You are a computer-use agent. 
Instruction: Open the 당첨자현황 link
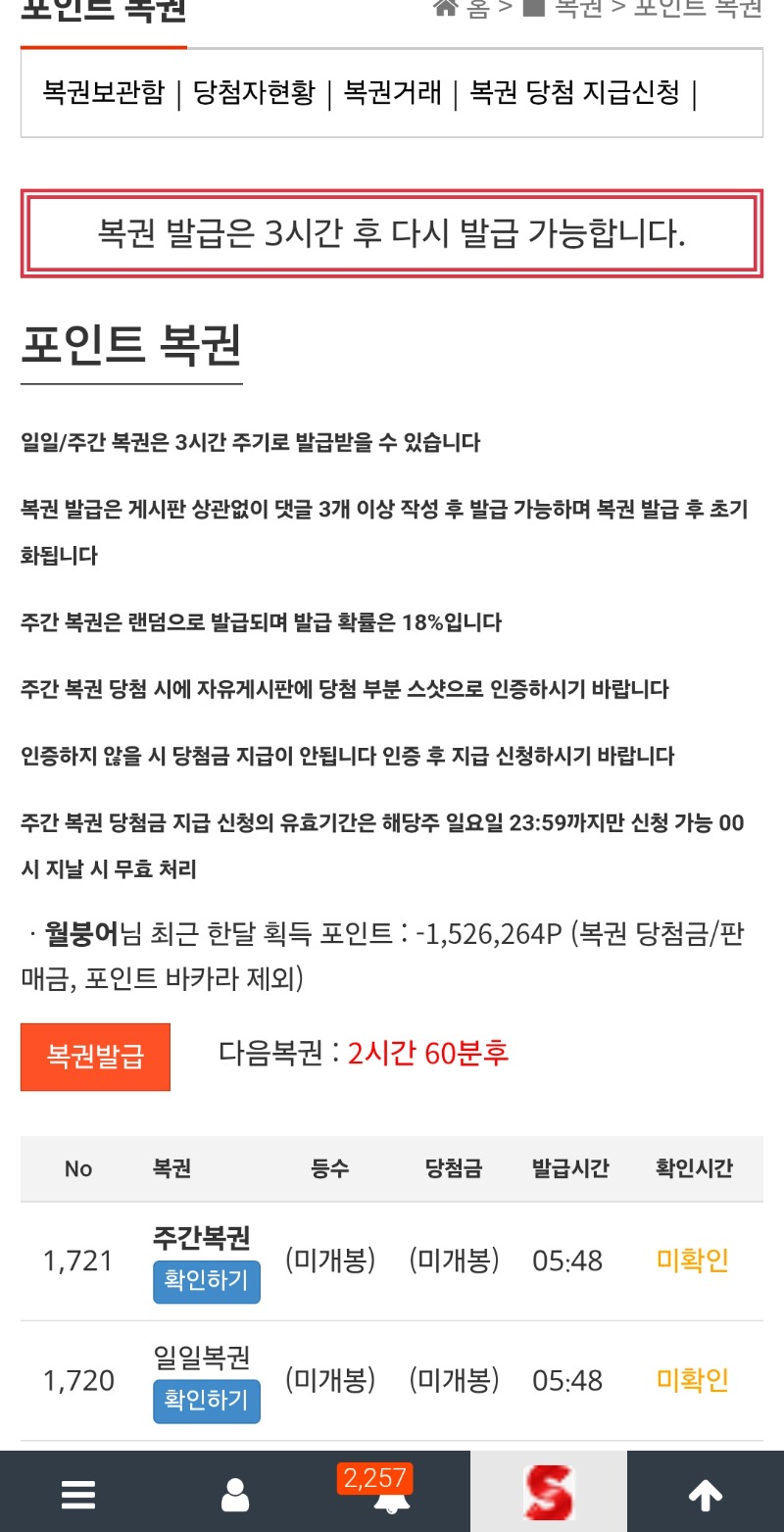(x=254, y=93)
